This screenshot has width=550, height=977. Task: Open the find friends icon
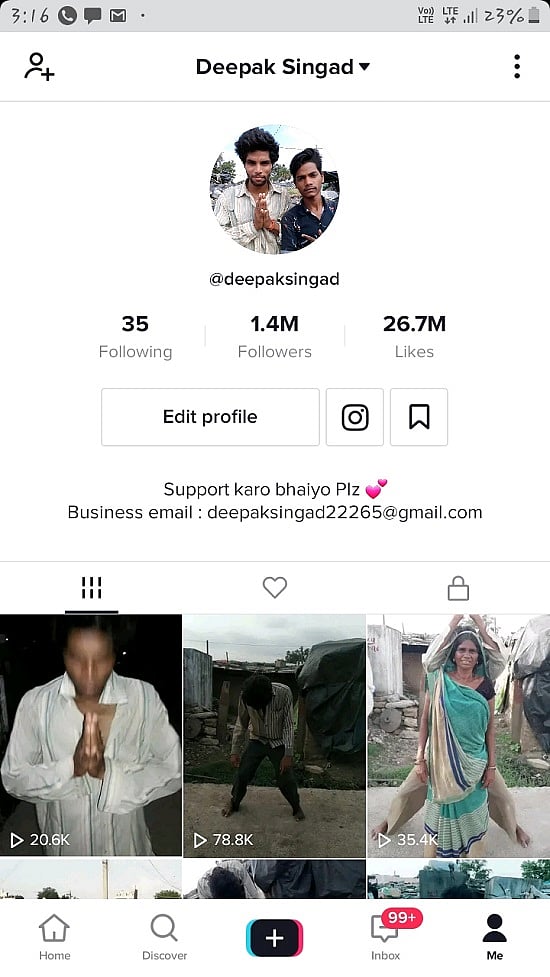point(39,66)
